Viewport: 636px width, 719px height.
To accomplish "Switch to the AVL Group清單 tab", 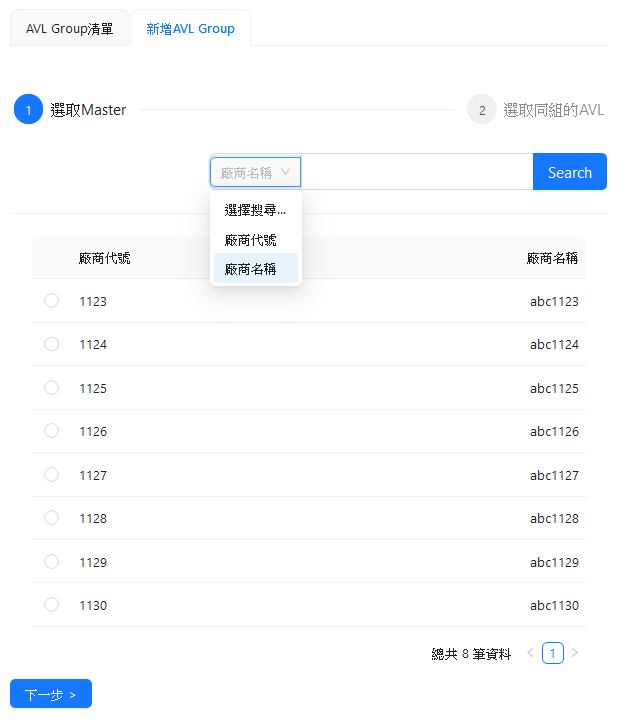I will tap(70, 29).
